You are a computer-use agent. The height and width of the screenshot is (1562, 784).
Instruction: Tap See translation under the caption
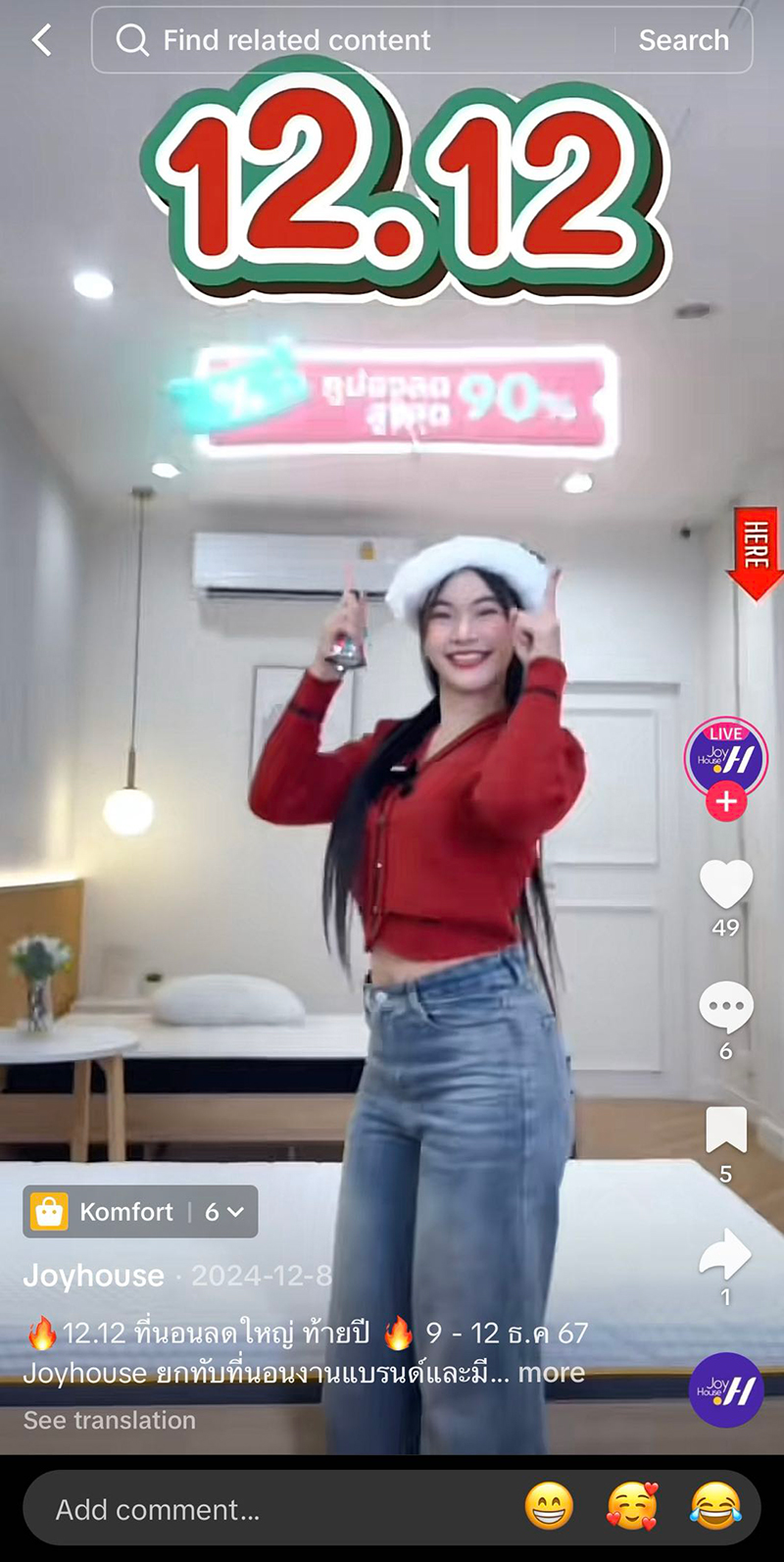tap(110, 1420)
